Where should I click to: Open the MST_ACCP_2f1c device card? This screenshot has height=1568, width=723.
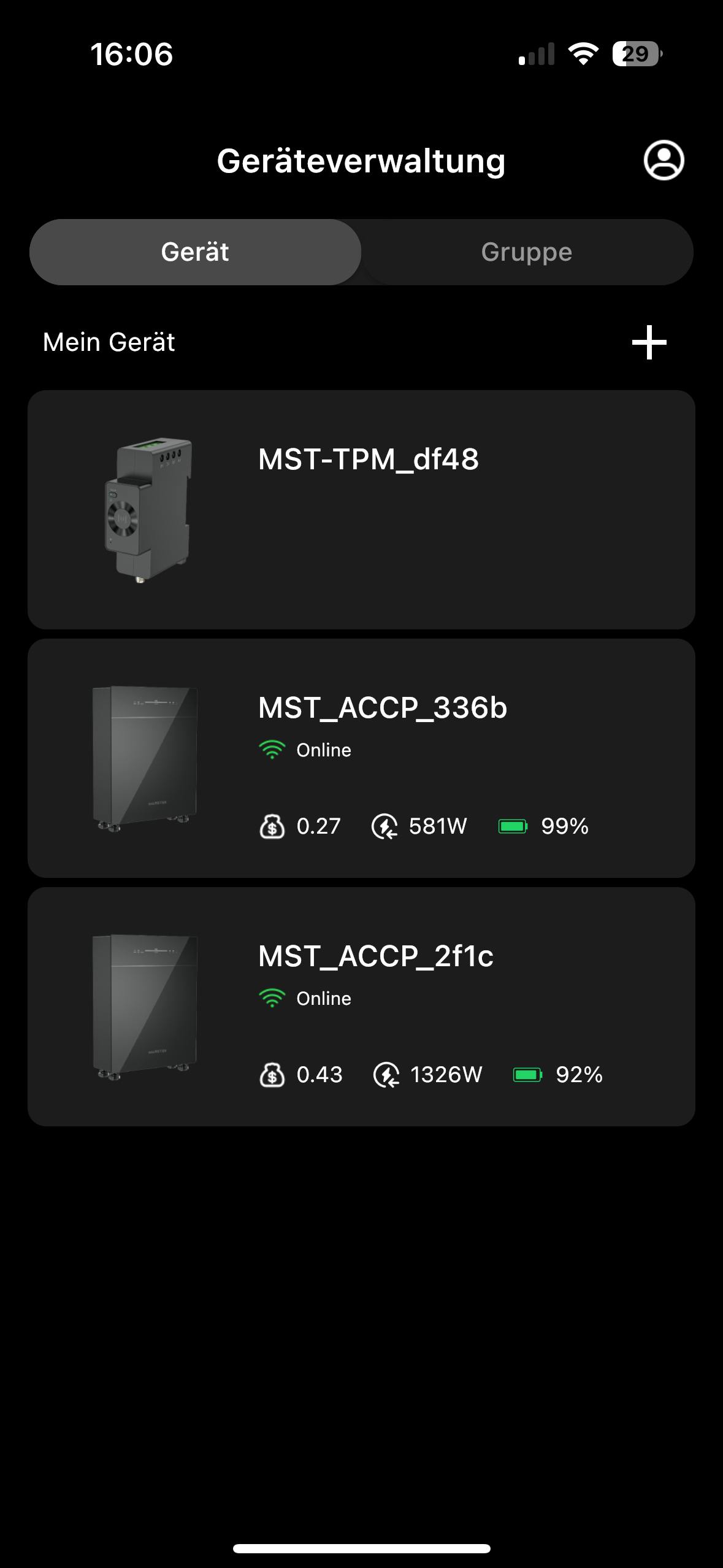(x=361, y=1007)
